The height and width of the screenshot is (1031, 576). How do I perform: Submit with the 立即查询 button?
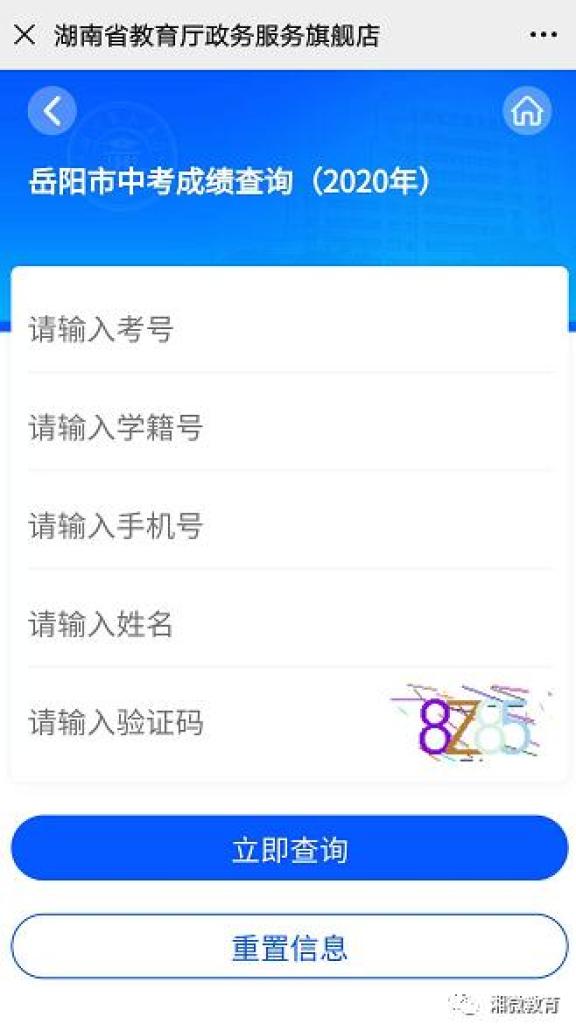click(x=289, y=848)
